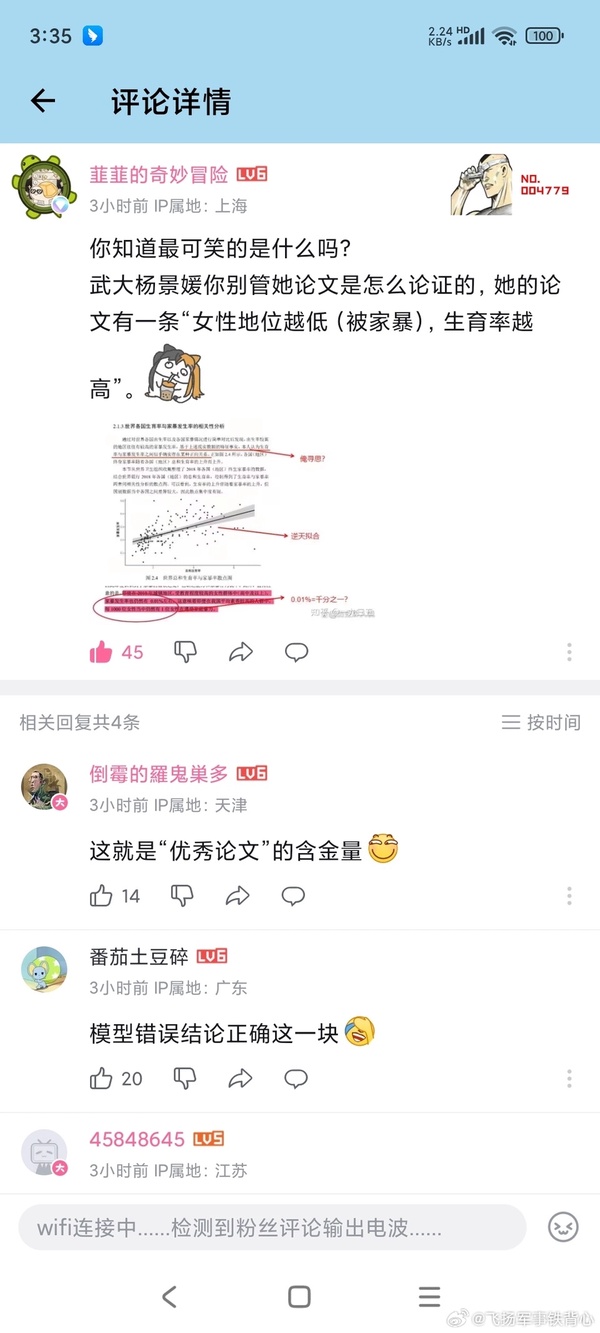Screen dimensions: 600x1333
Task: Open overflow menu on 韭韭的奇妙冒险's comment
Action: 569,652
